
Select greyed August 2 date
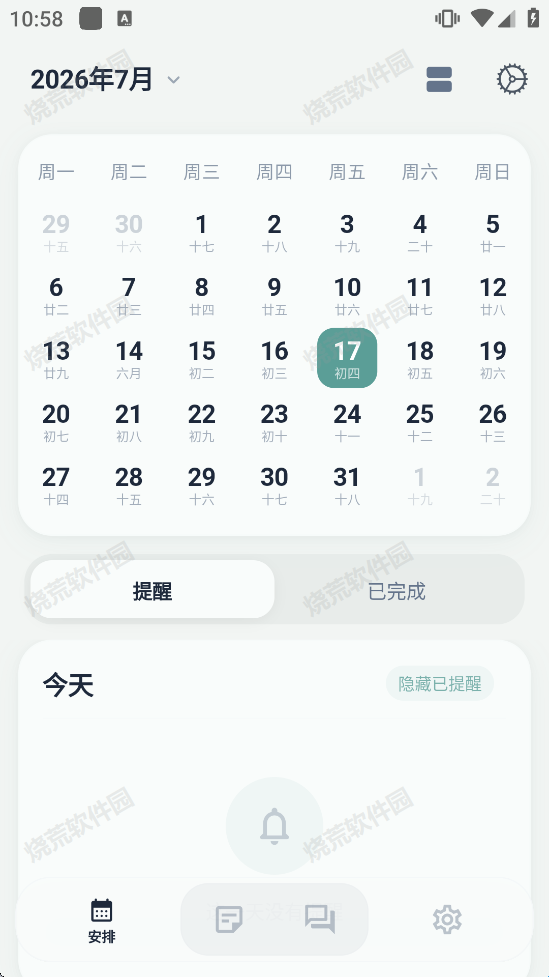[492, 485]
